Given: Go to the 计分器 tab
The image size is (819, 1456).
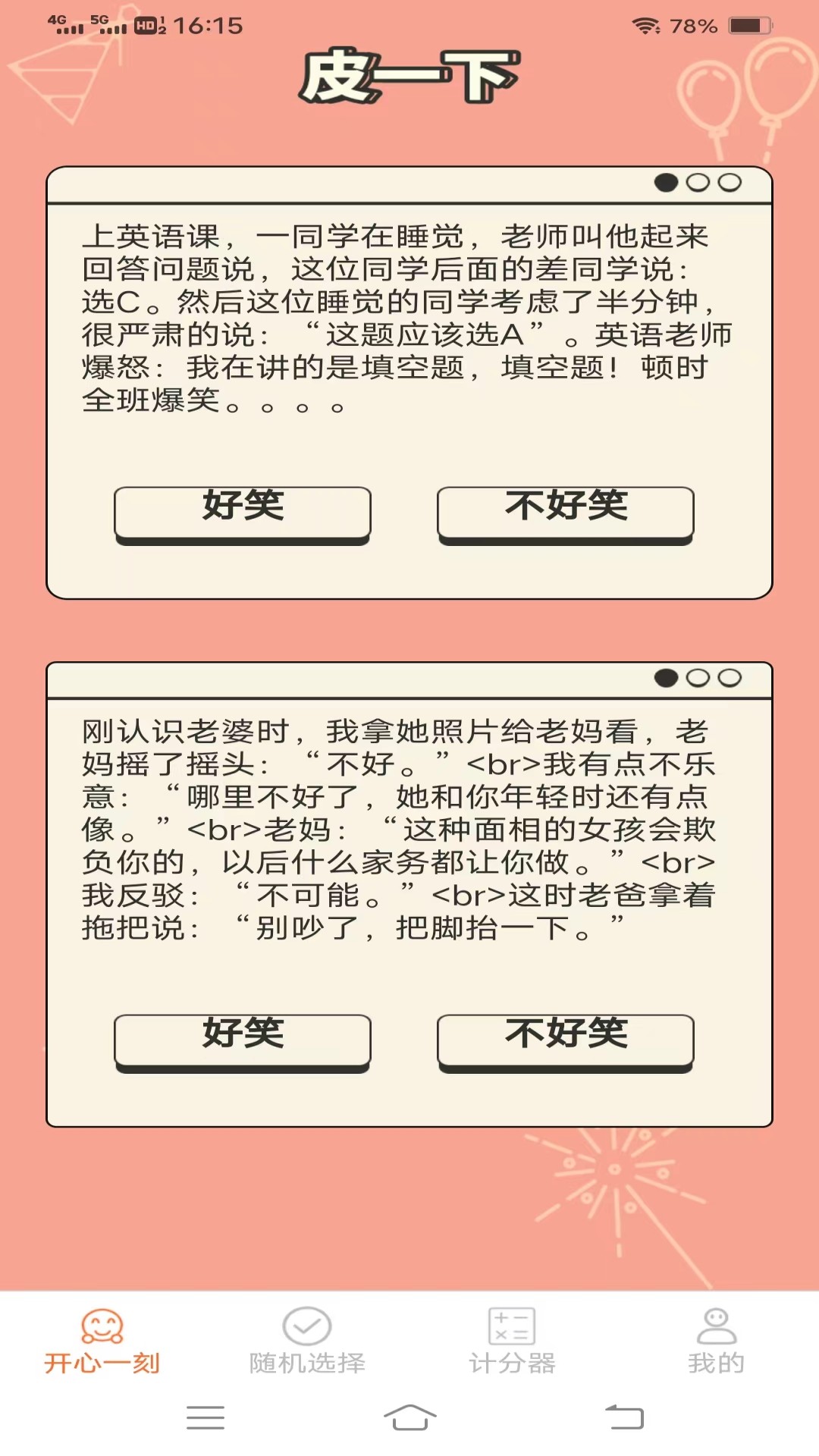Looking at the screenshot, I should pyautogui.click(x=512, y=1341).
